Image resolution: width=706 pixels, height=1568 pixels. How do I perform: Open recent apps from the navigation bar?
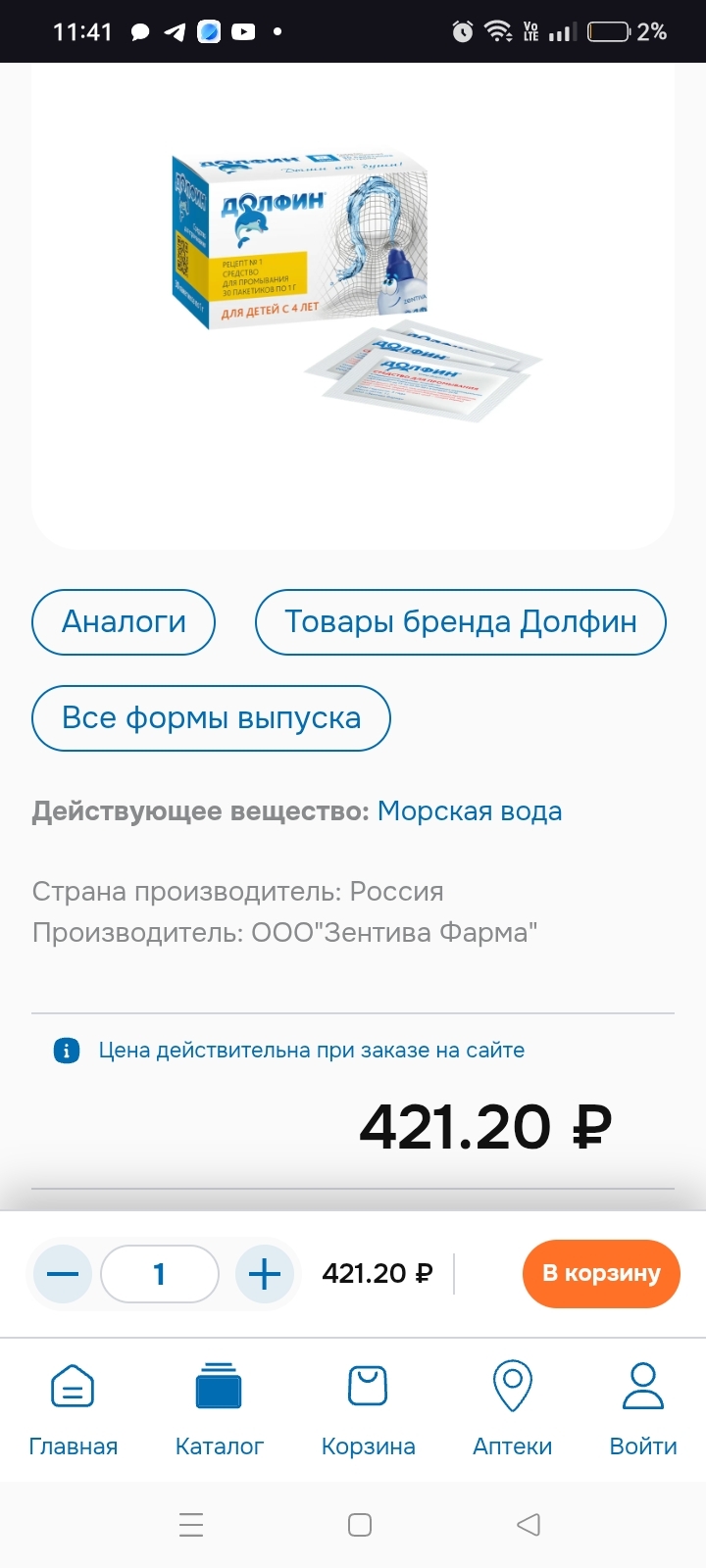[x=191, y=1525]
